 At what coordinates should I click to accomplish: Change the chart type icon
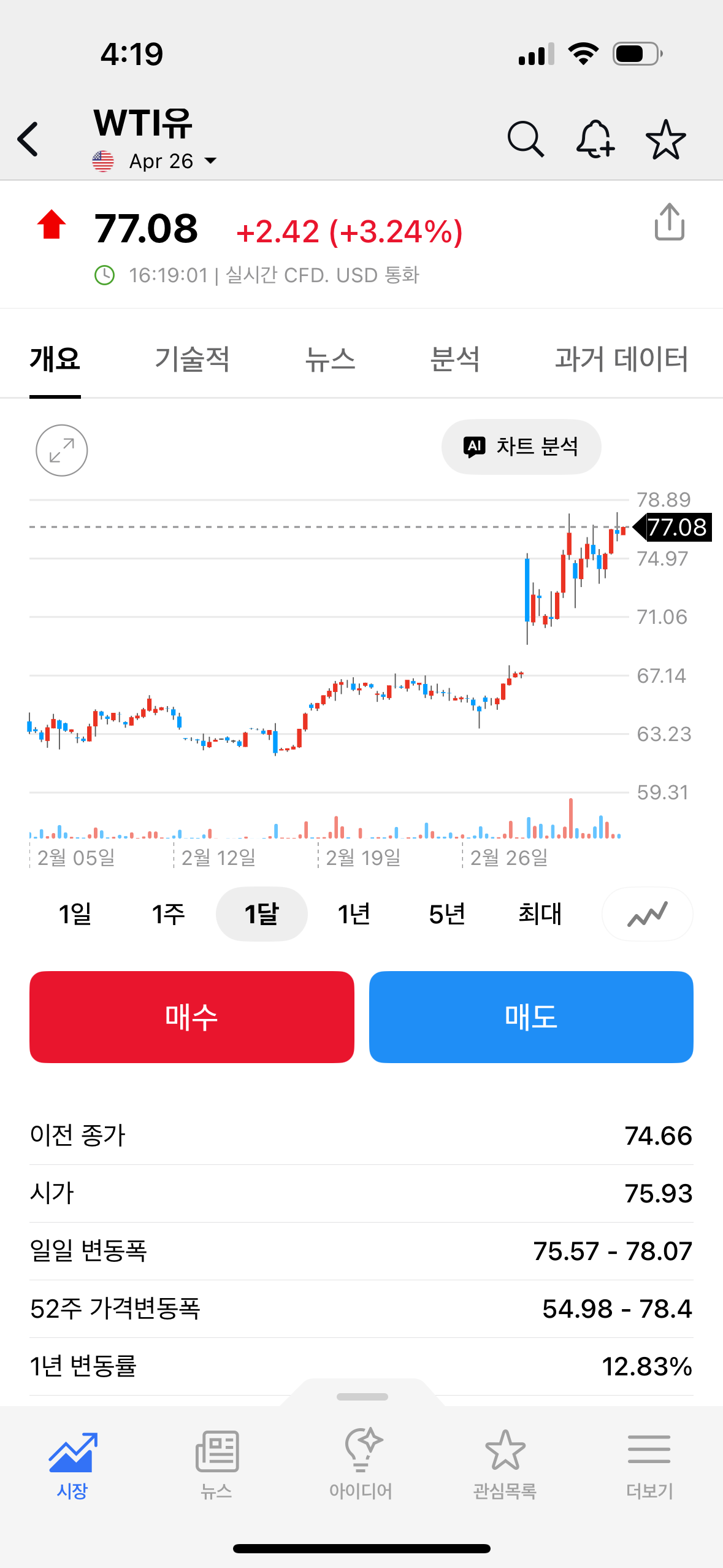(x=647, y=914)
